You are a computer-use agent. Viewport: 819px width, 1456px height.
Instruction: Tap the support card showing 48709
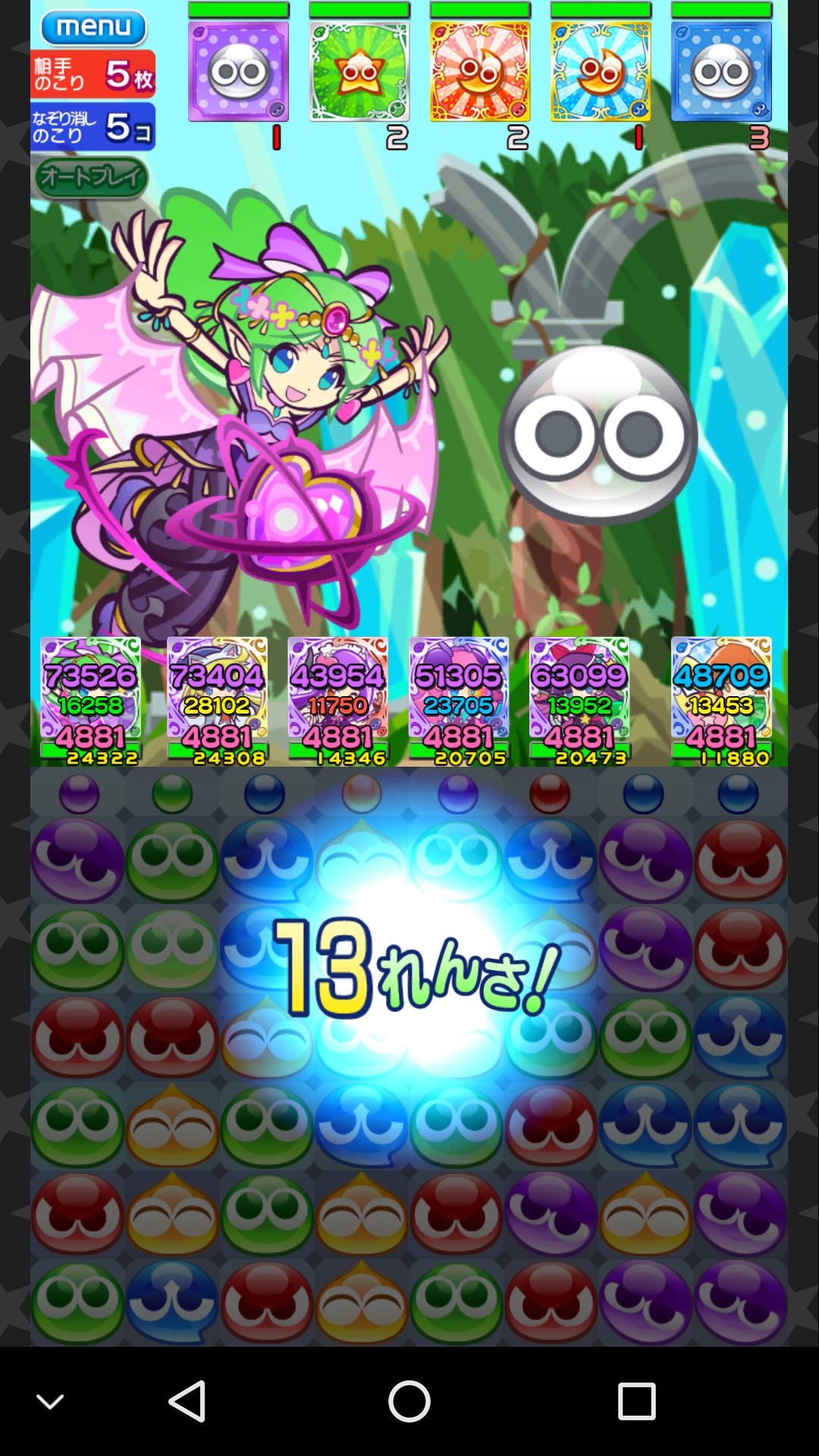coord(721,701)
